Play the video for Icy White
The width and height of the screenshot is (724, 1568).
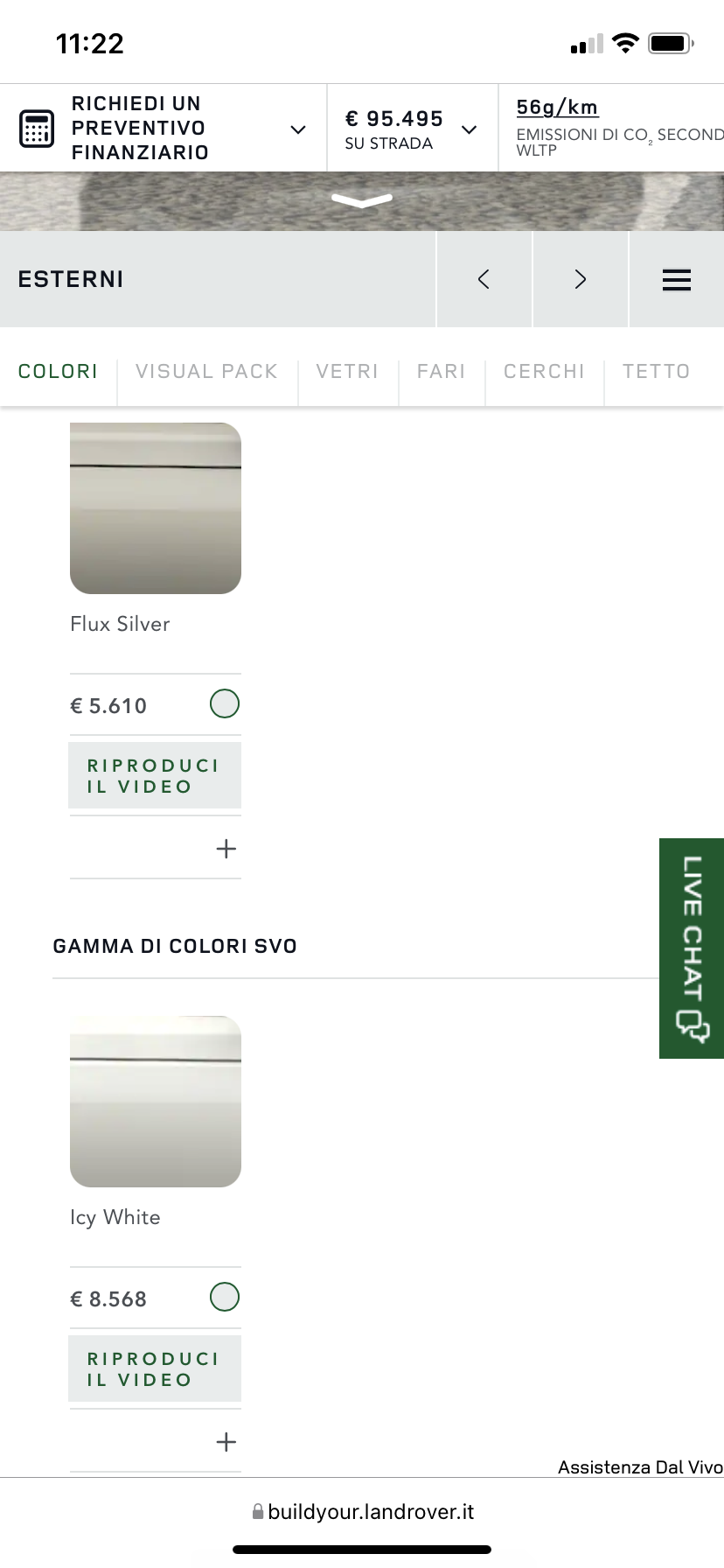point(155,1368)
